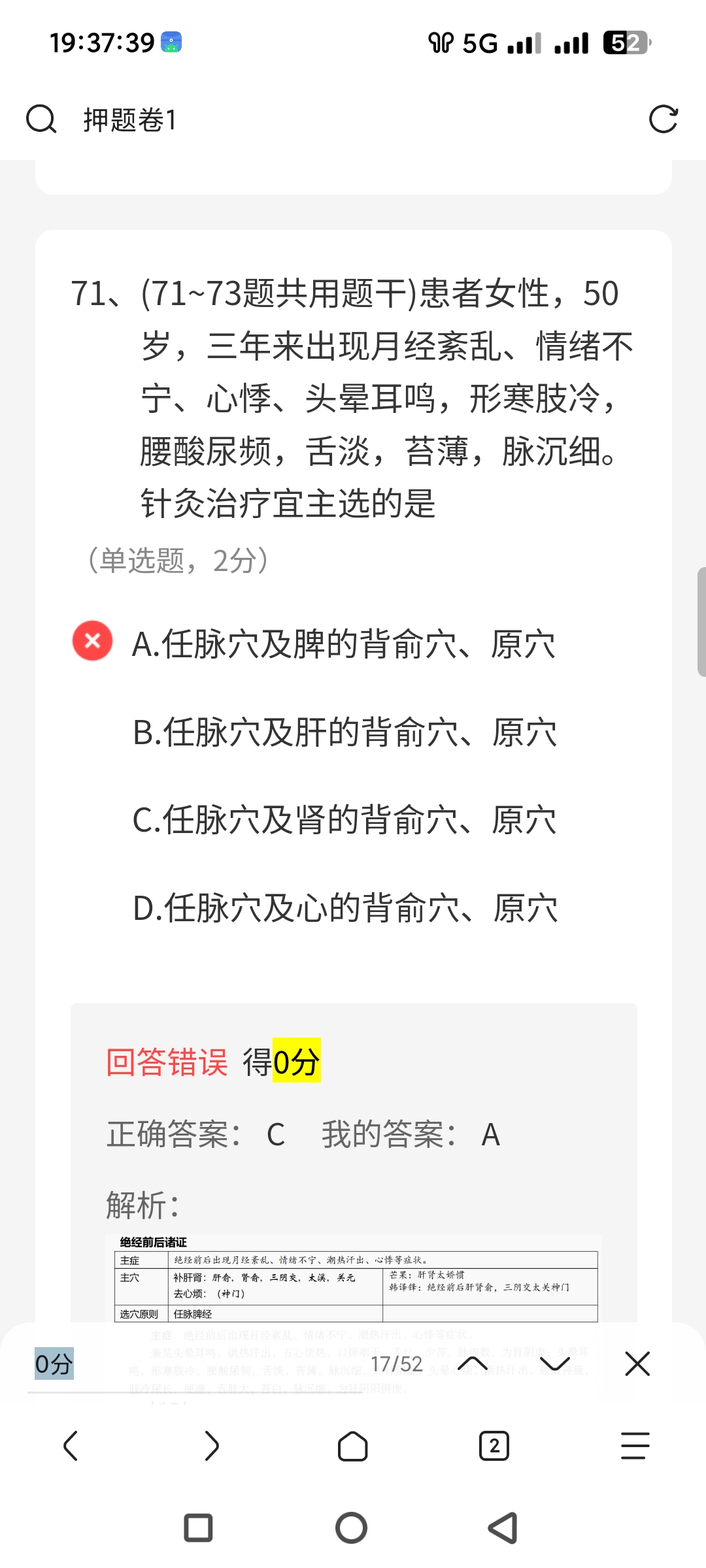Open the 绝经前后诸证 explanation image
The image size is (706, 1568).
(x=353, y=1277)
